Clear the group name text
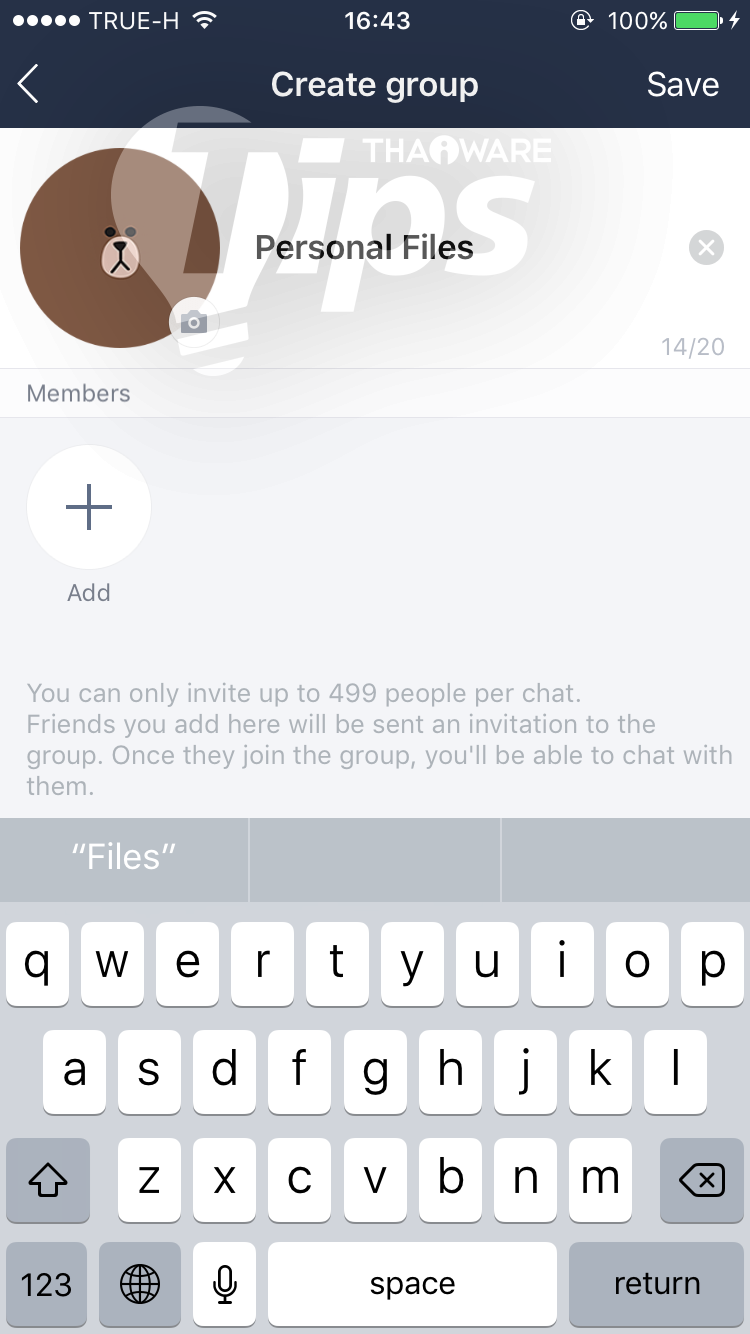 point(706,247)
